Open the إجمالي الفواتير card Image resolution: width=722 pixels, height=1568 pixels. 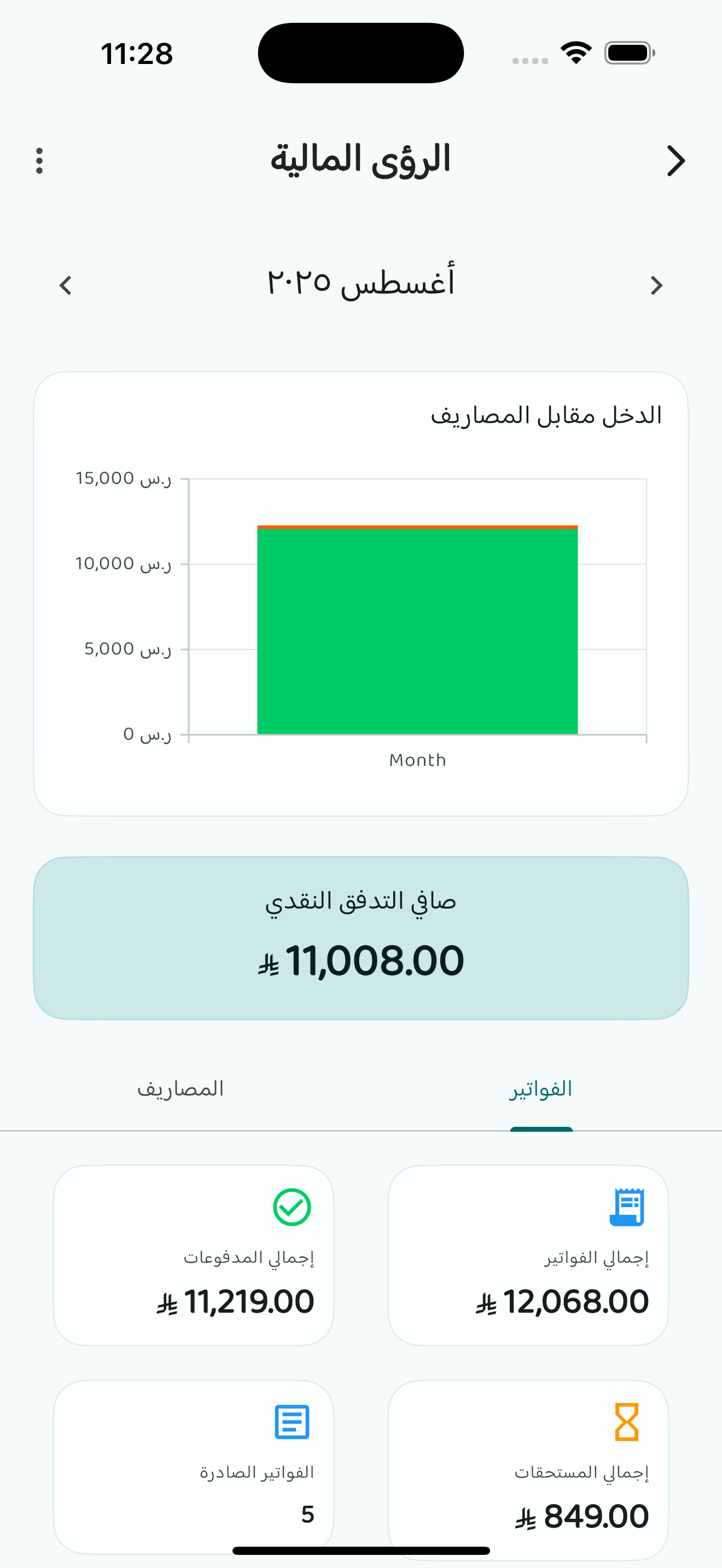point(528,1255)
